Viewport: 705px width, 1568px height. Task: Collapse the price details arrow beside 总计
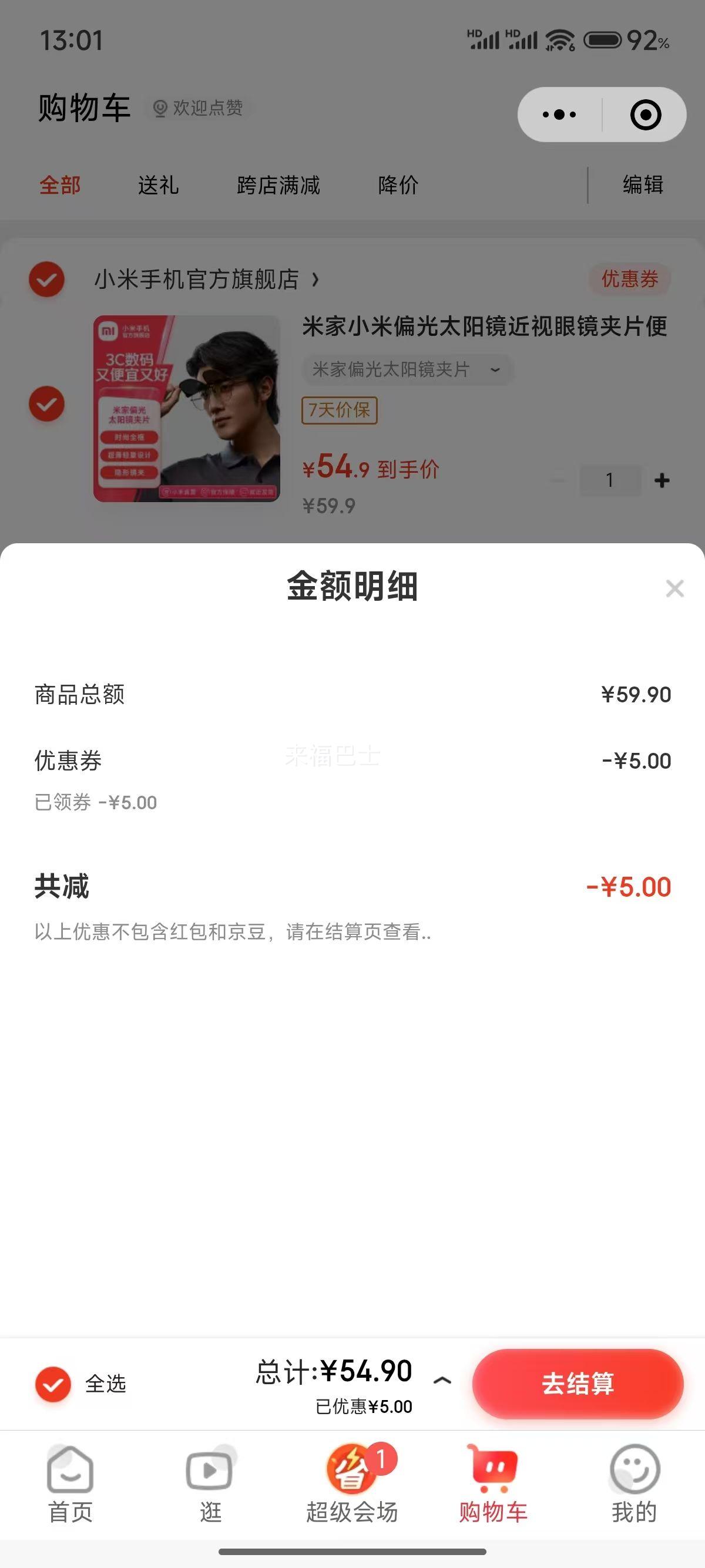tap(442, 1381)
